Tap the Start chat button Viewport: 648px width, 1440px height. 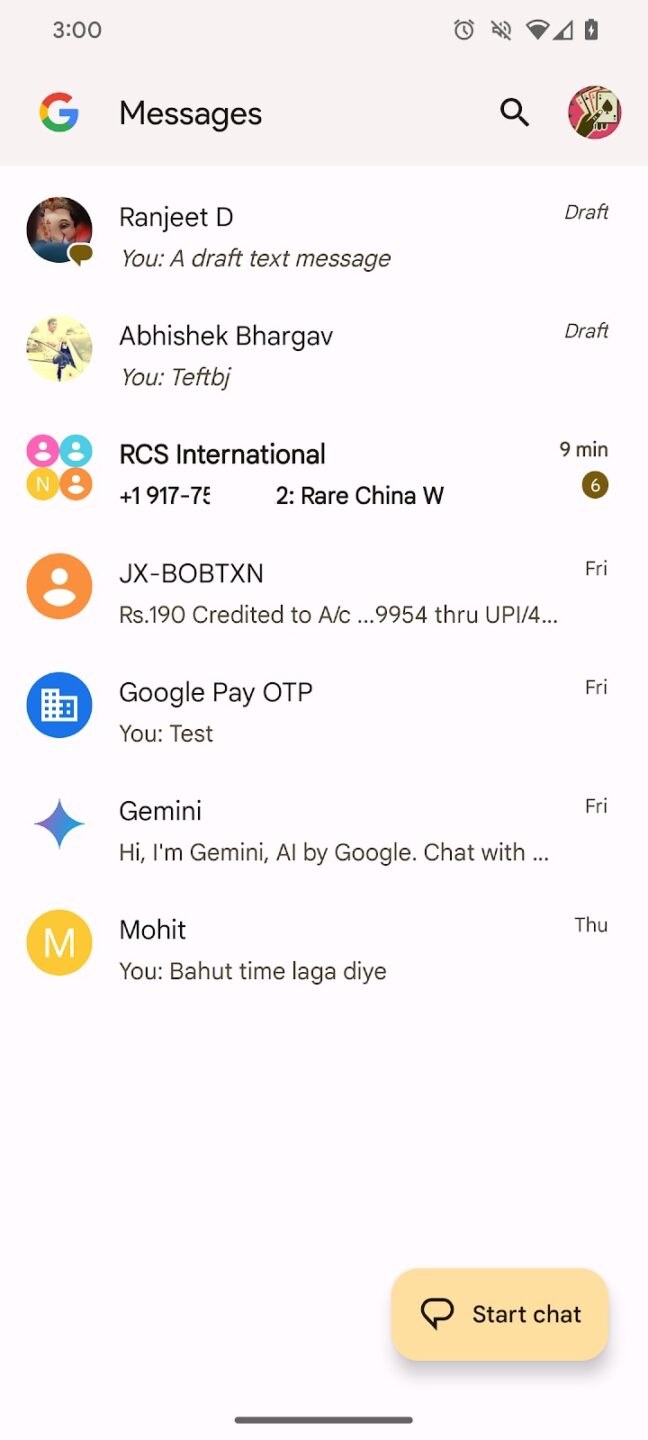point(500,1314)
